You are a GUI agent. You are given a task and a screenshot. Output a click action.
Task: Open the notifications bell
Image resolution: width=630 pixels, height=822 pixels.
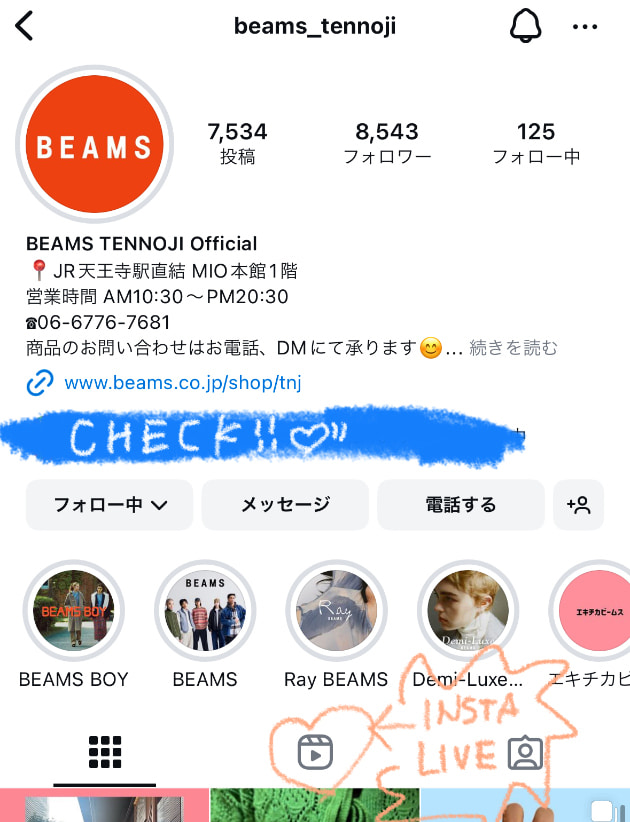[x=525, y=26]
